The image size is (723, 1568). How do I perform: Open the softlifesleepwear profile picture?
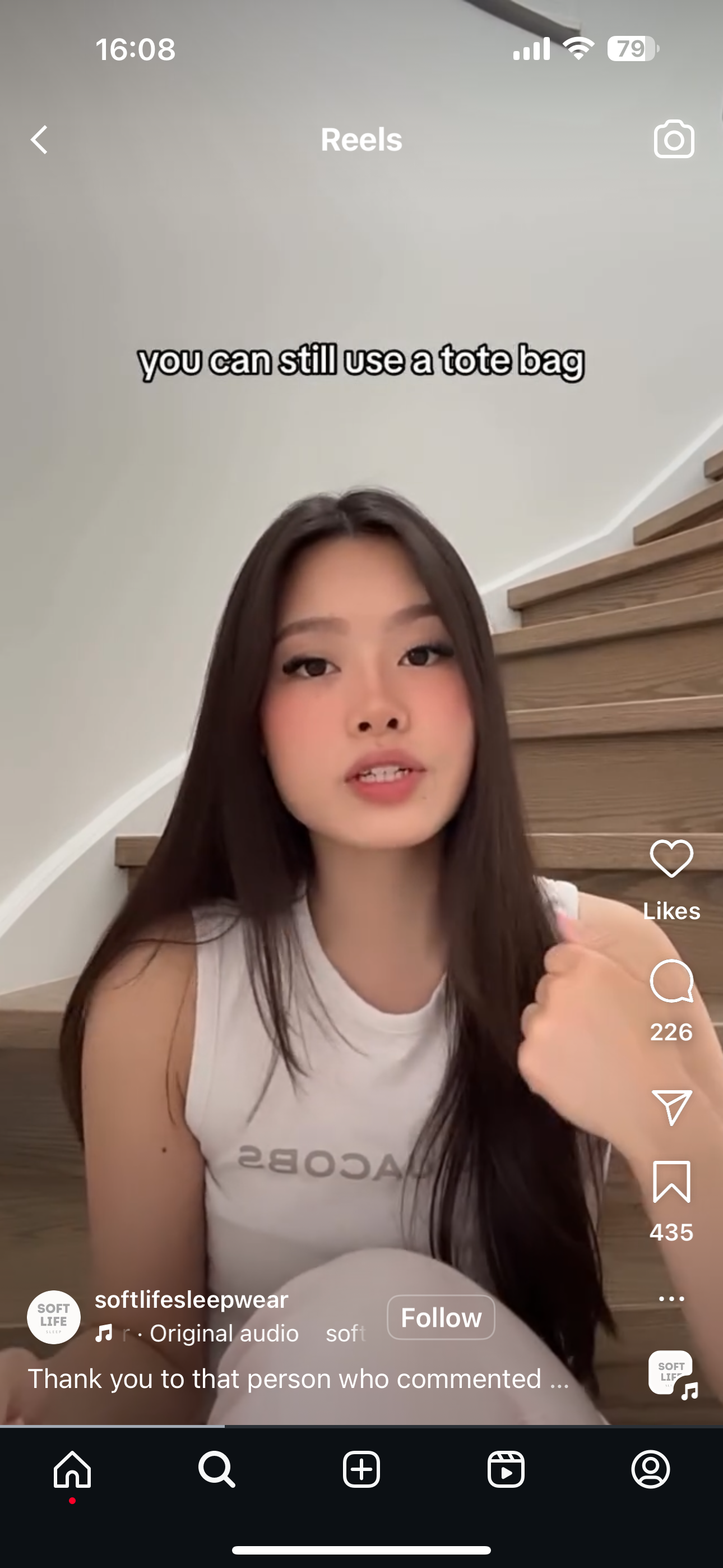[x=54, y=1317]
